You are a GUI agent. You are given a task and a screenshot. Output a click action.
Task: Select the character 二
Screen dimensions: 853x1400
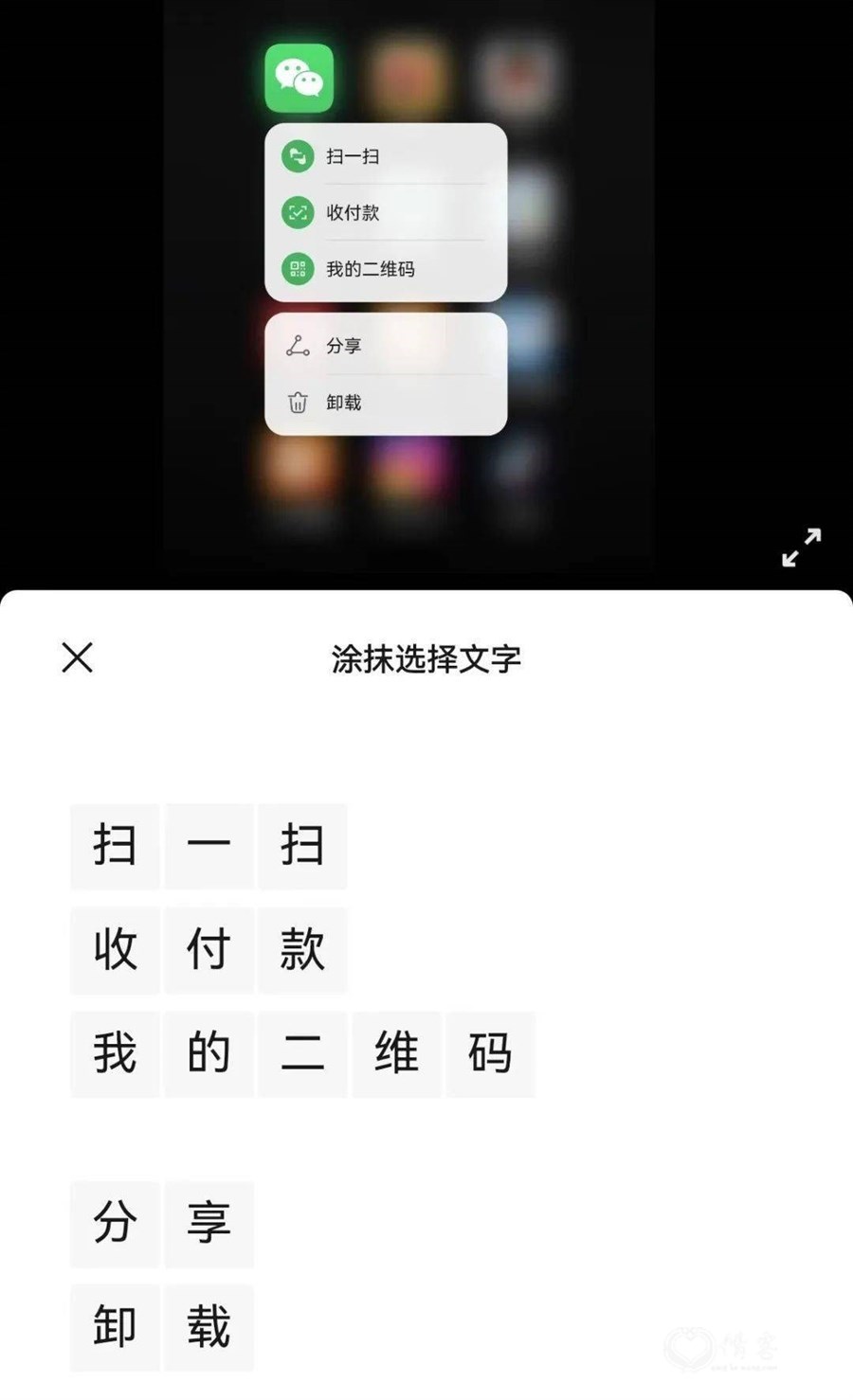[x=302, y=1054]
